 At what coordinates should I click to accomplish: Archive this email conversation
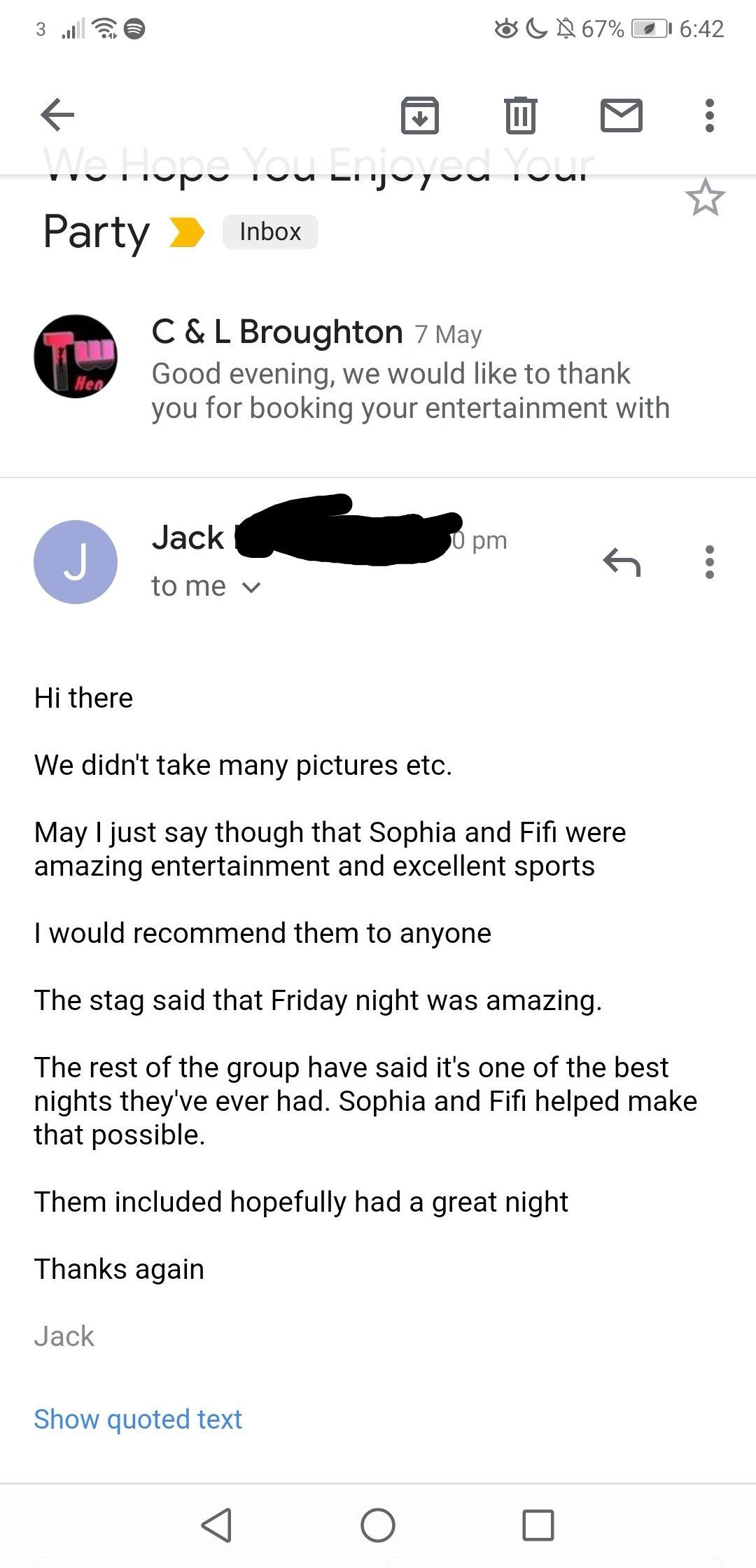click(419, 115)
